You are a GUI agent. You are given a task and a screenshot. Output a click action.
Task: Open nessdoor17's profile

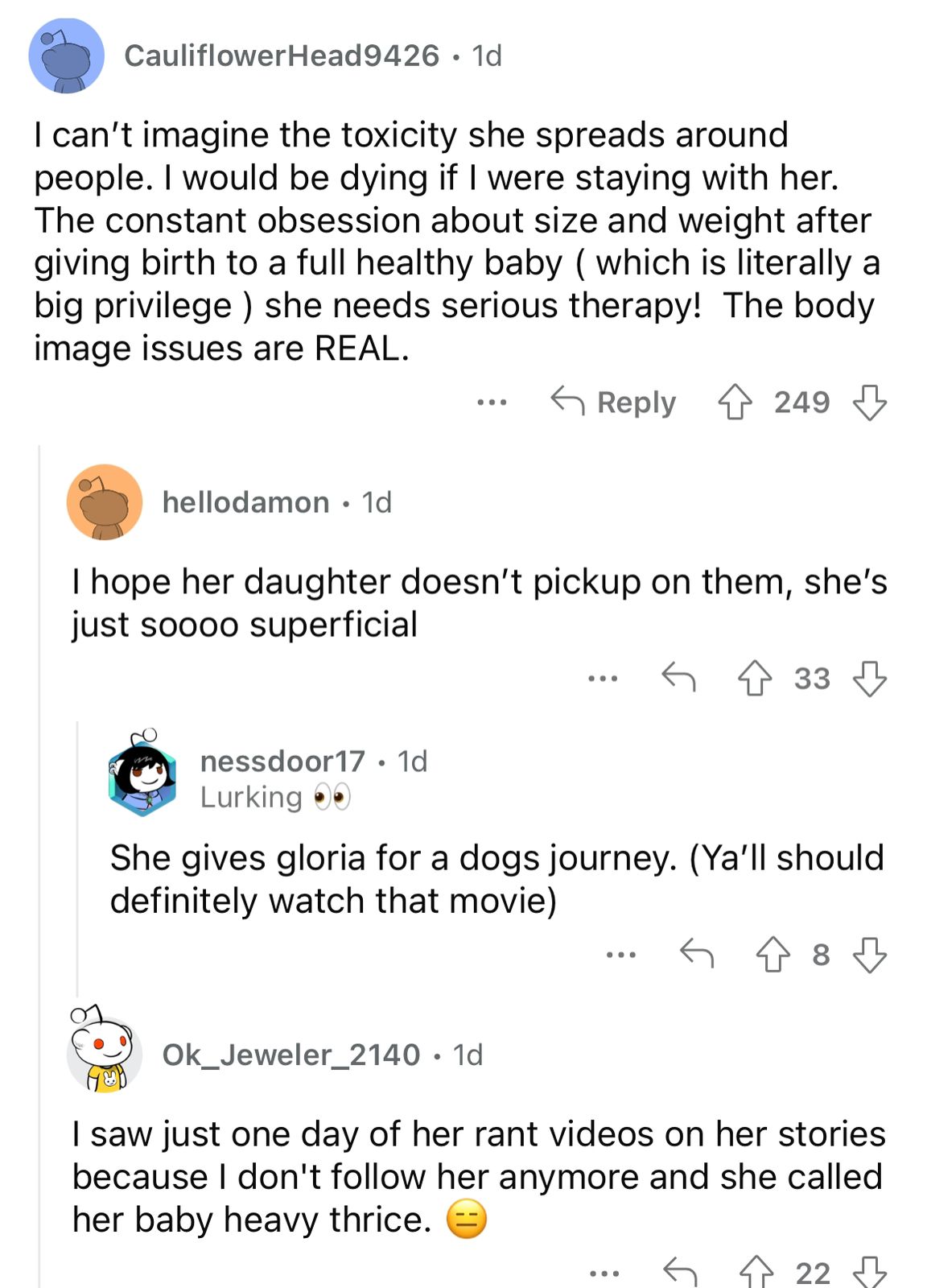click(282, 761)
